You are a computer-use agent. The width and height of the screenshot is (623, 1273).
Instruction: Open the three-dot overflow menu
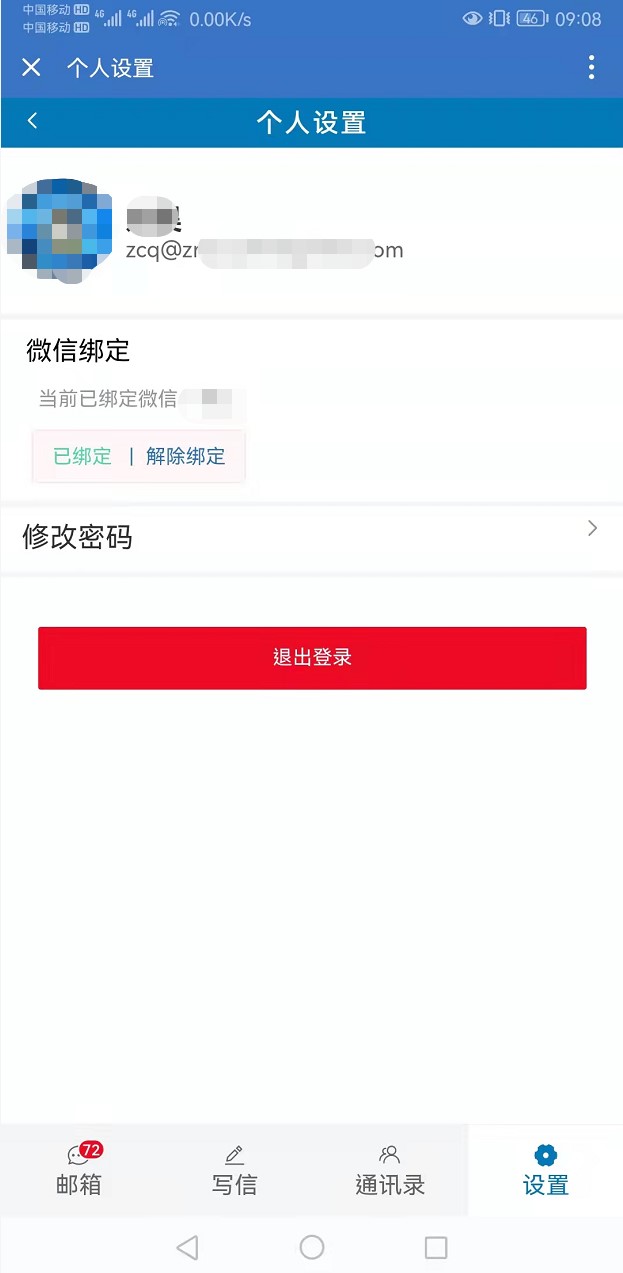tap(591, 67)
